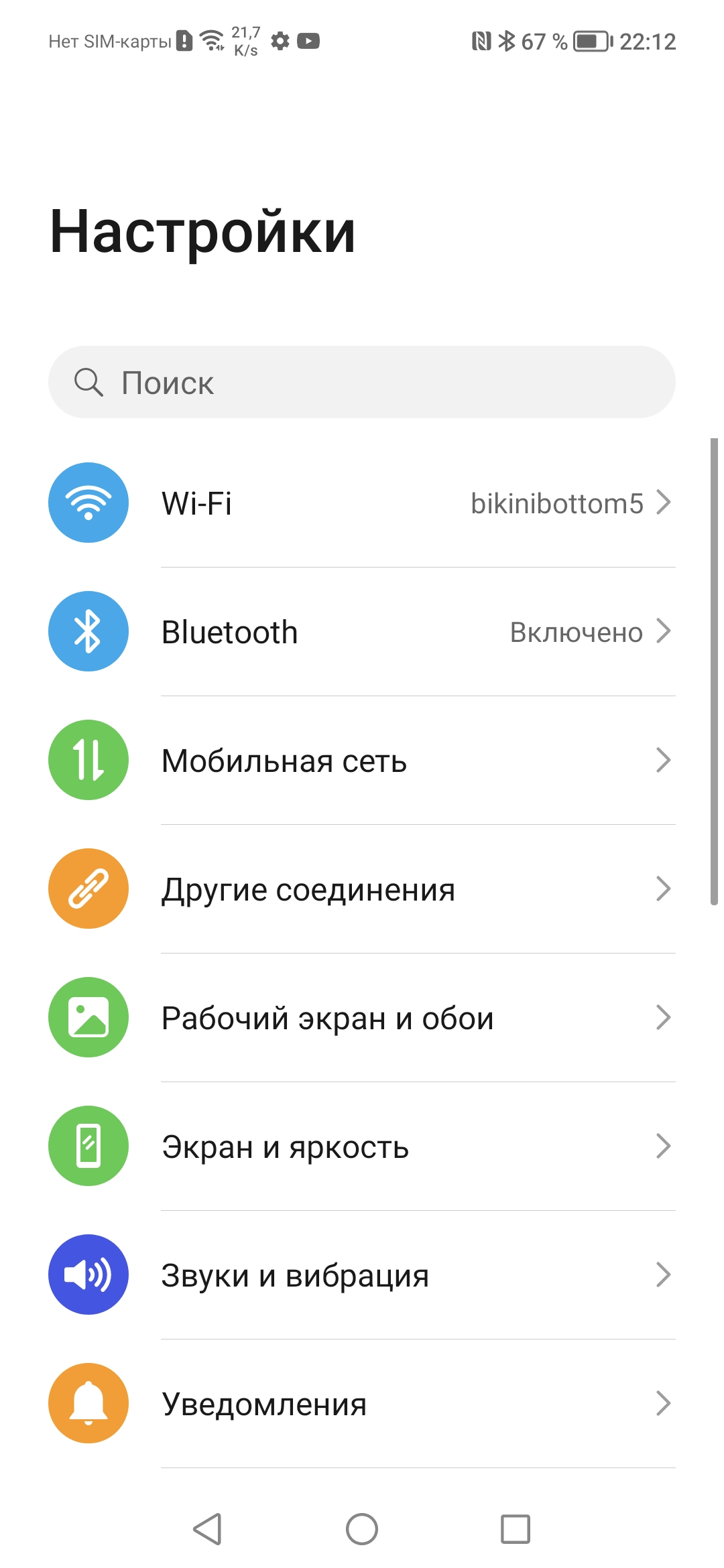724x1568 pixels.
Task: Open Мобильная сеть settings
Action: pos(362,761)
